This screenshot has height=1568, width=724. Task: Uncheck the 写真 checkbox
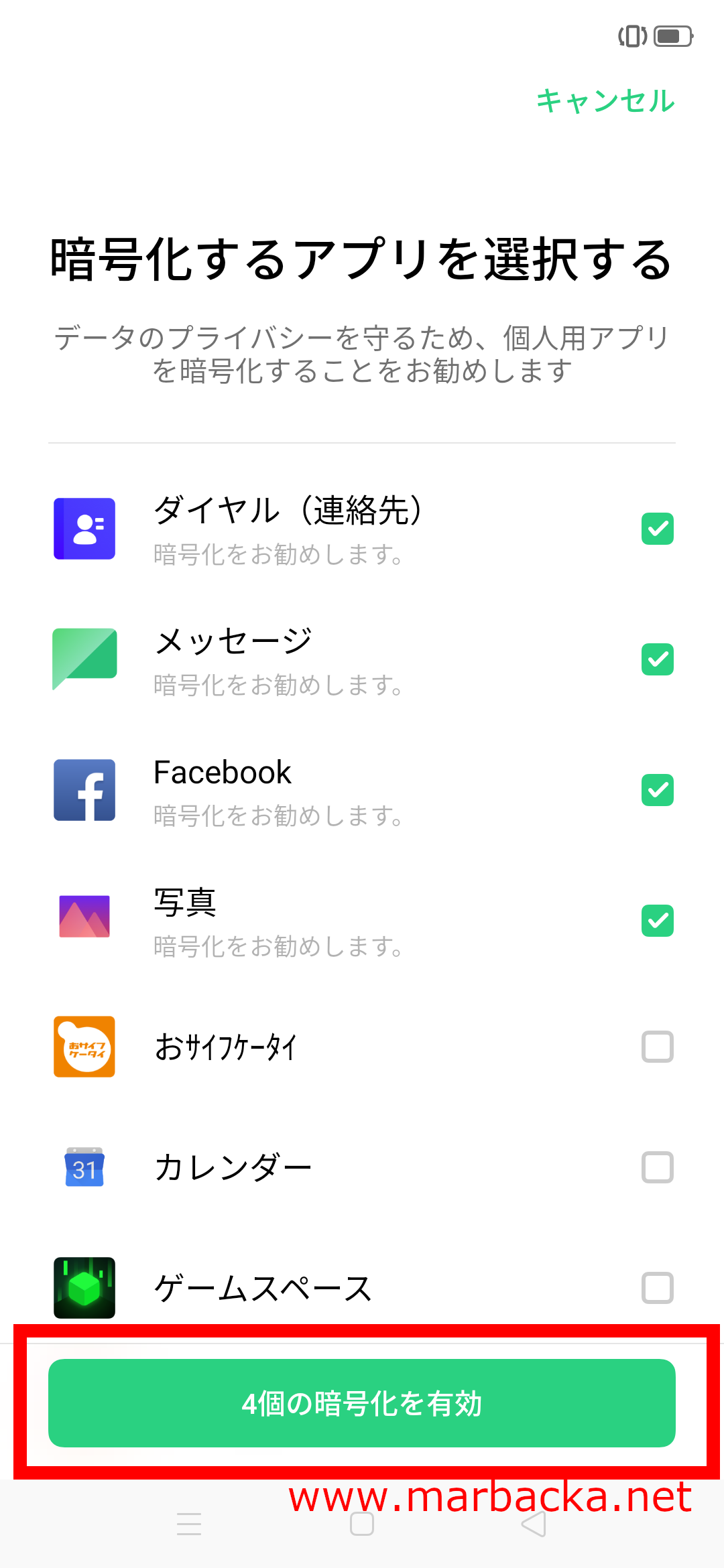[657, 921]
